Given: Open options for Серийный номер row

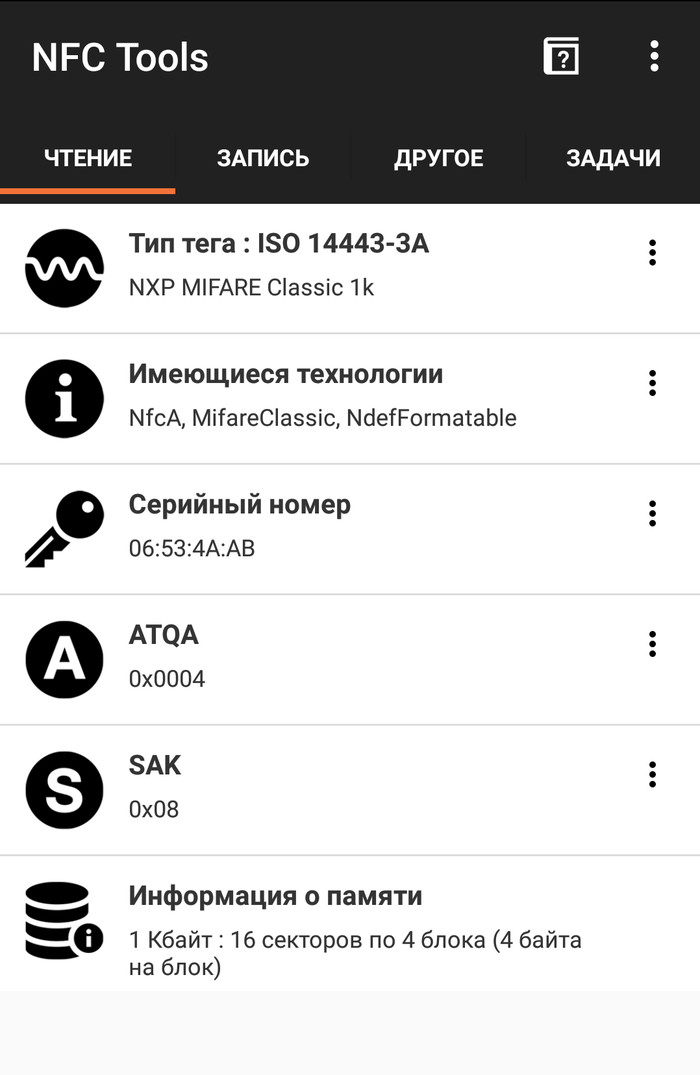Looking at the screenshot, I should point(652,513).
